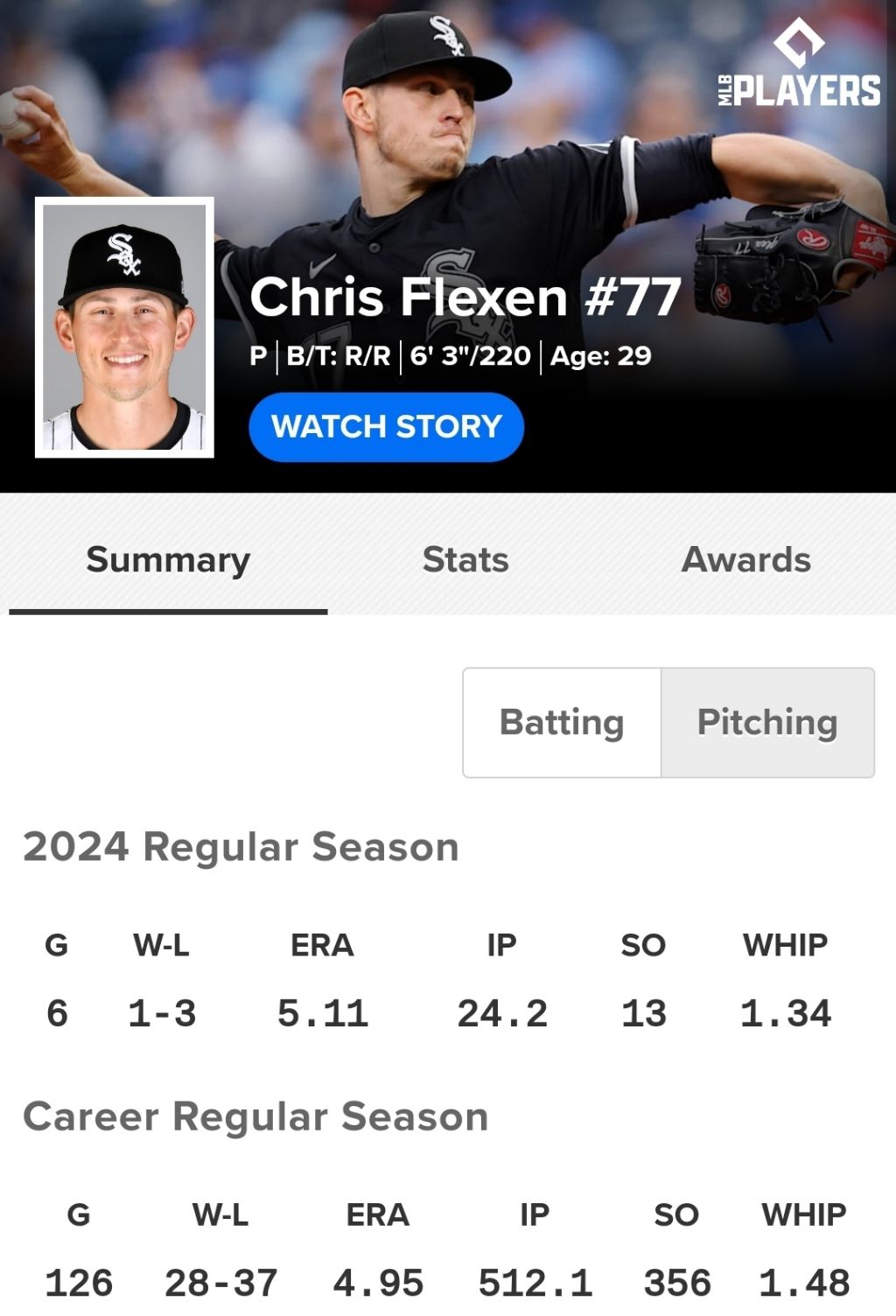Open the Awards tab

(745, 560)
